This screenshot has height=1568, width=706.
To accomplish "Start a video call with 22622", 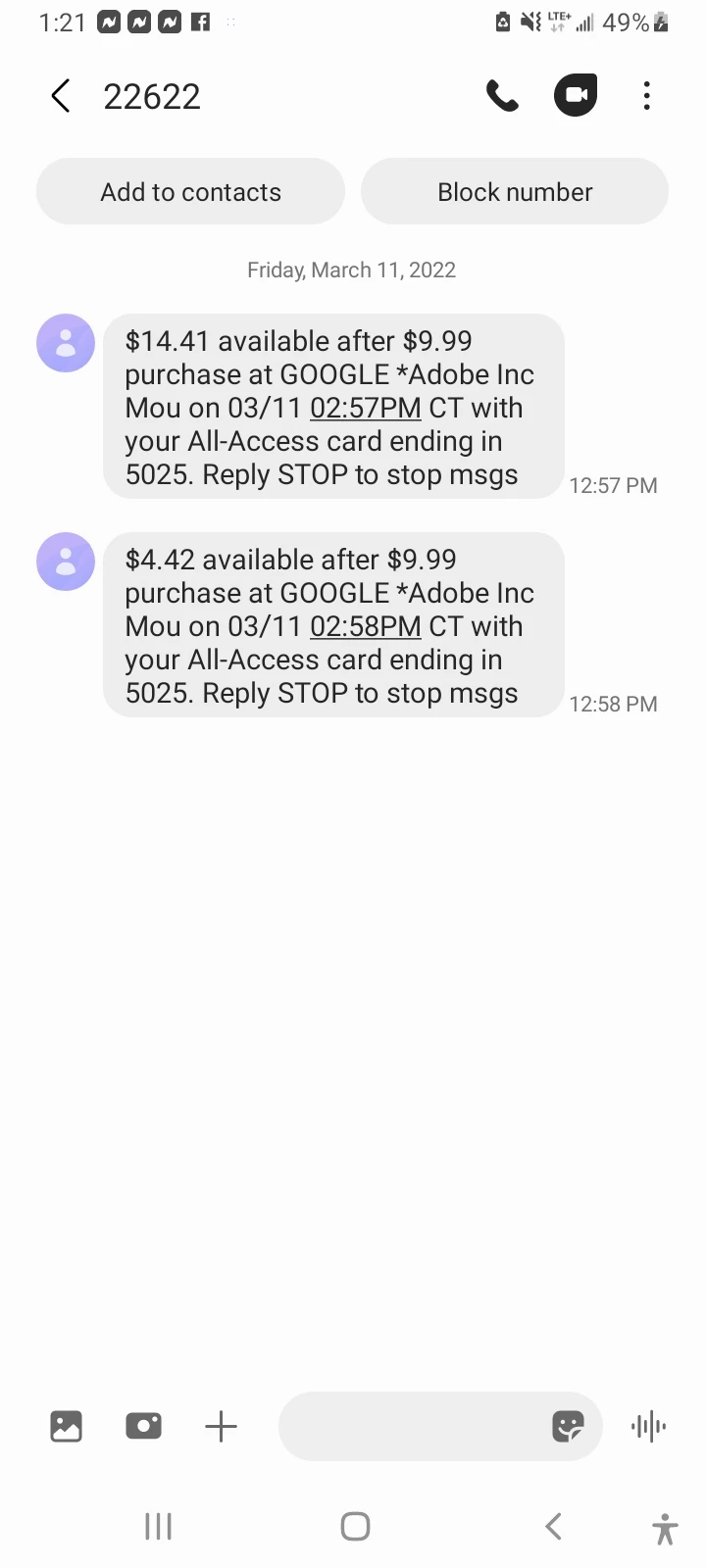I will [576, 96].
